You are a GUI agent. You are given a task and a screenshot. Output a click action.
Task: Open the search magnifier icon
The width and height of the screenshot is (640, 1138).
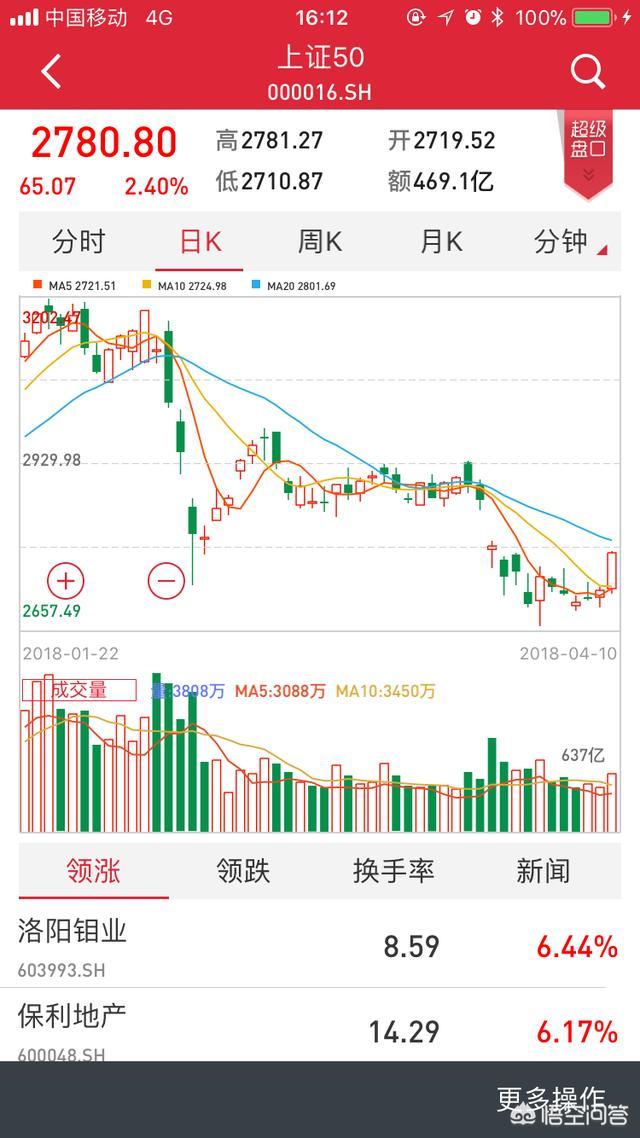click(x=587, y=72)
